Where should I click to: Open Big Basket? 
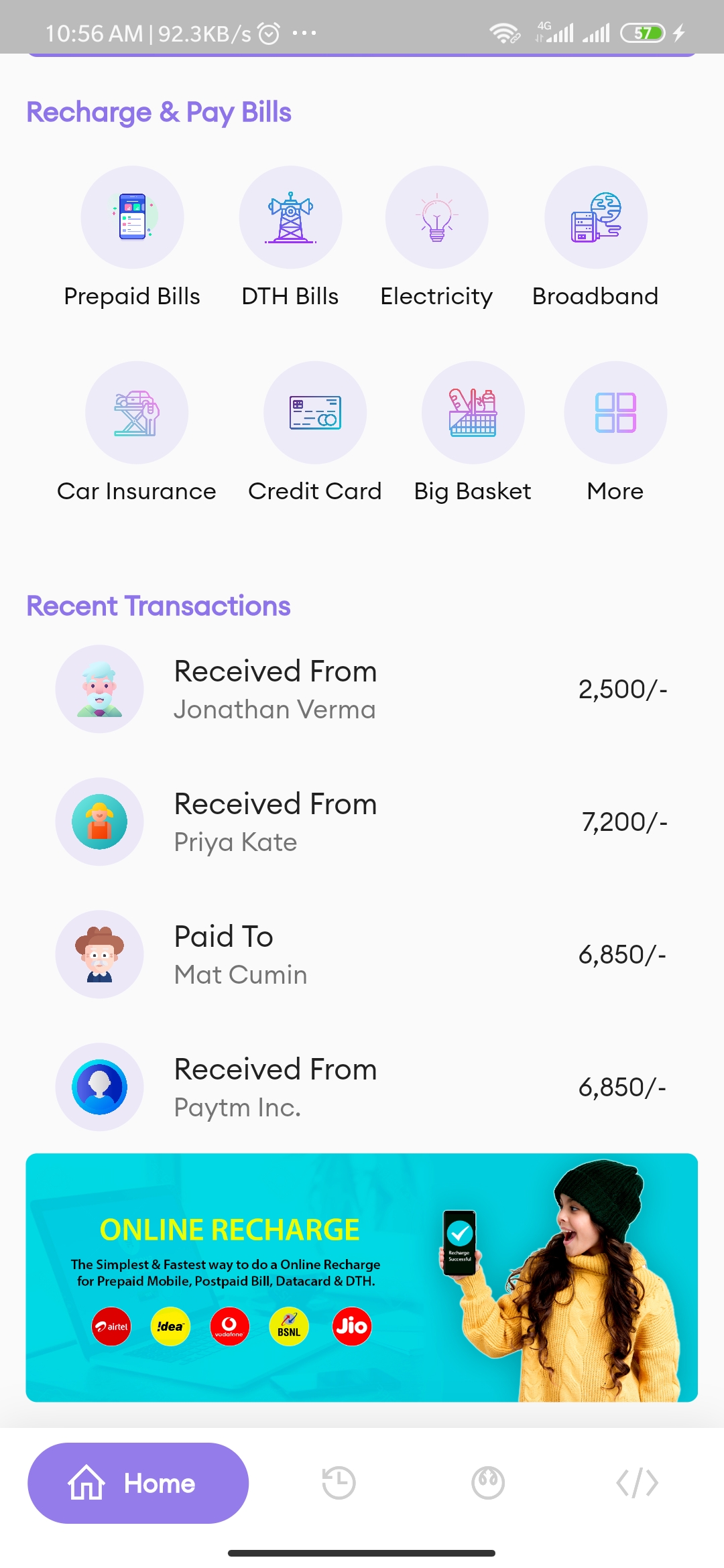tap(473, 413)
